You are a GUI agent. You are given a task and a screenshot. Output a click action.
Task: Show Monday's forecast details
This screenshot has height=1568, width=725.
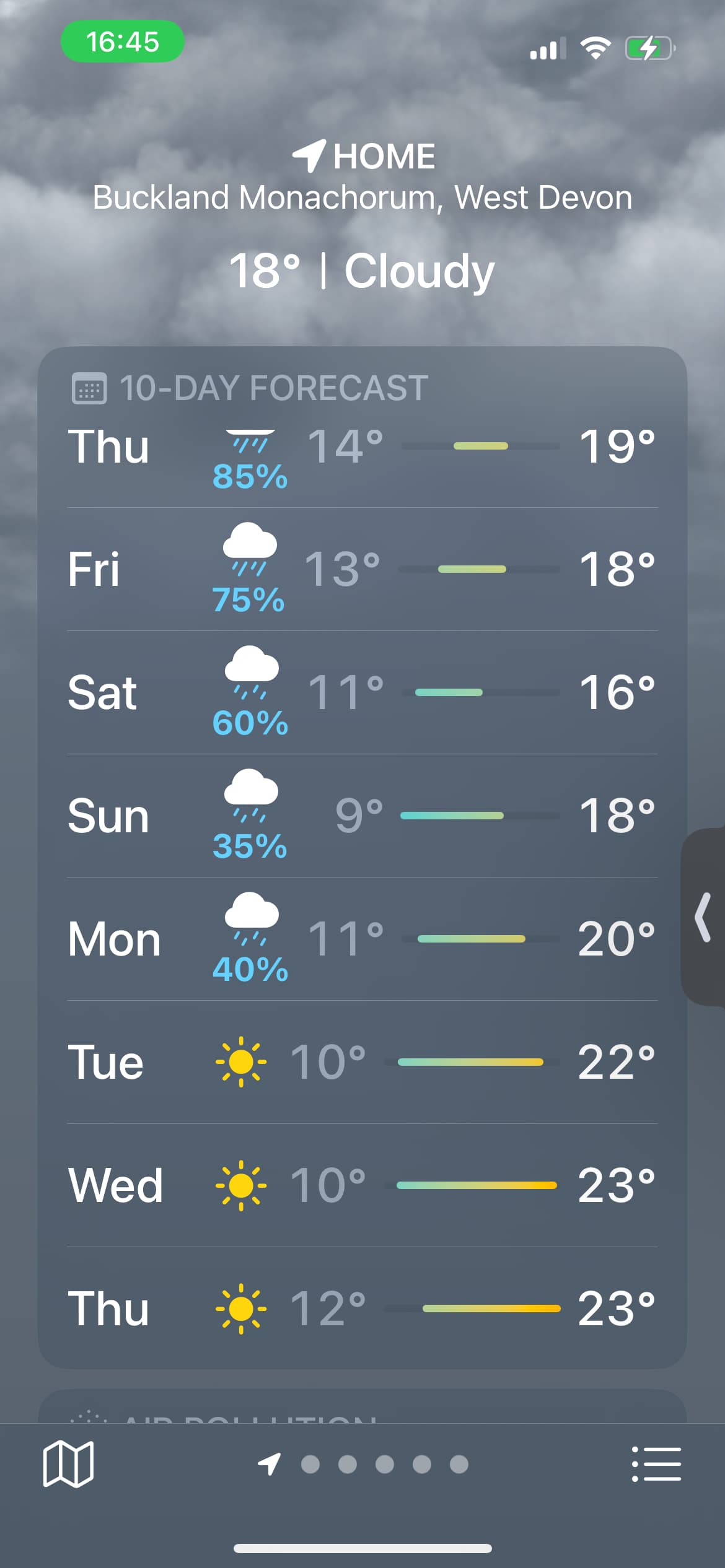point(362,939)
